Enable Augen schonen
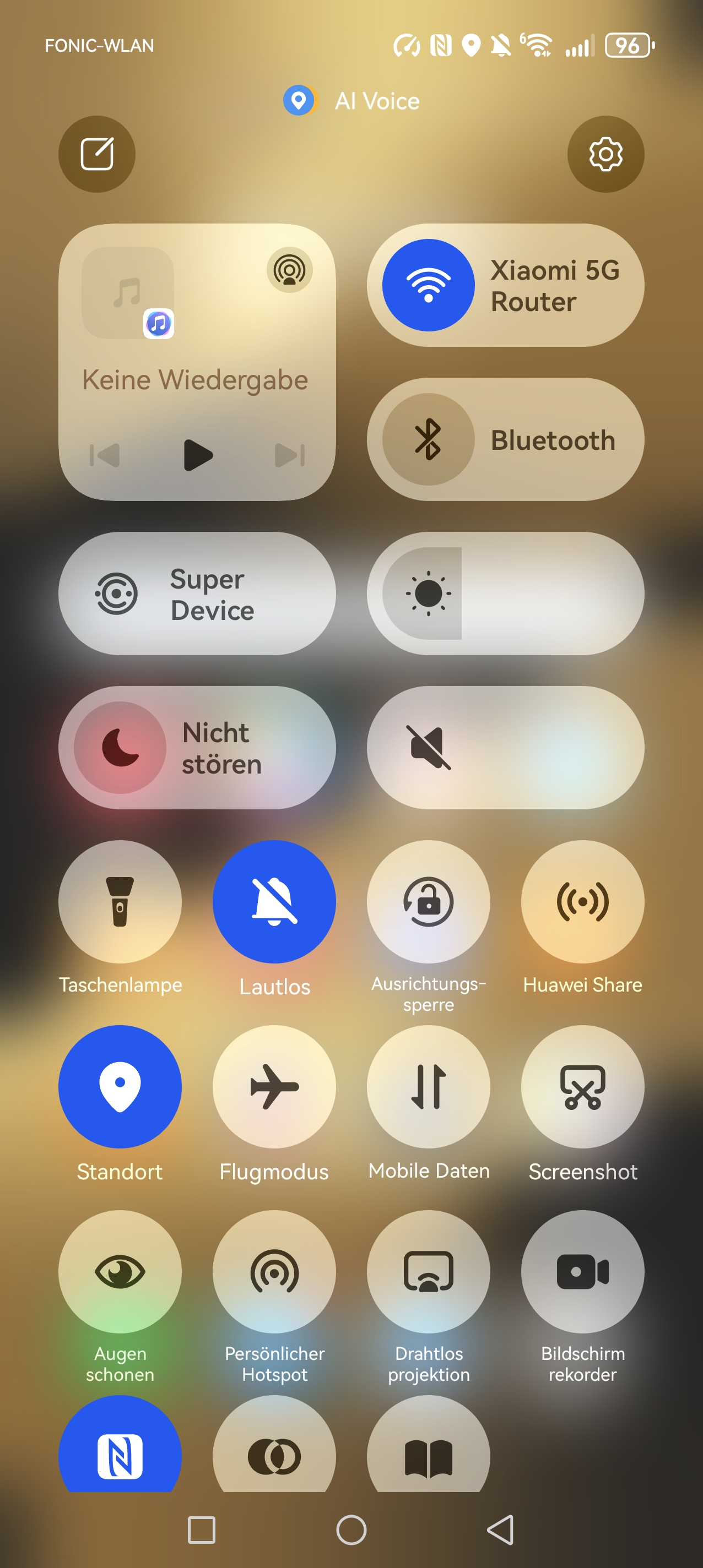703x1568 pixels. (120, 1272)
